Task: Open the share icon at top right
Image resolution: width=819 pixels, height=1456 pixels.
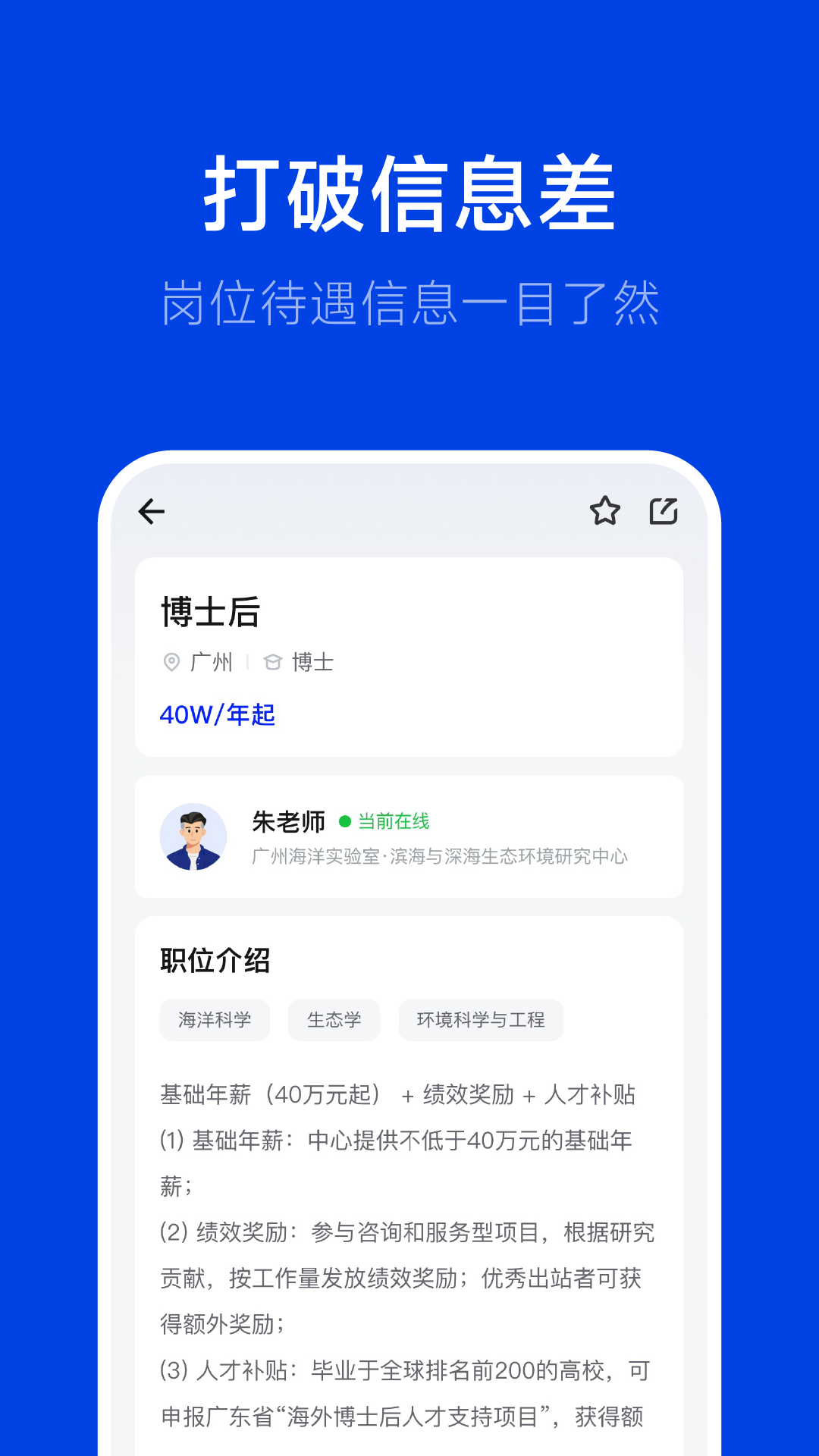Action: [x=664, y=510]
